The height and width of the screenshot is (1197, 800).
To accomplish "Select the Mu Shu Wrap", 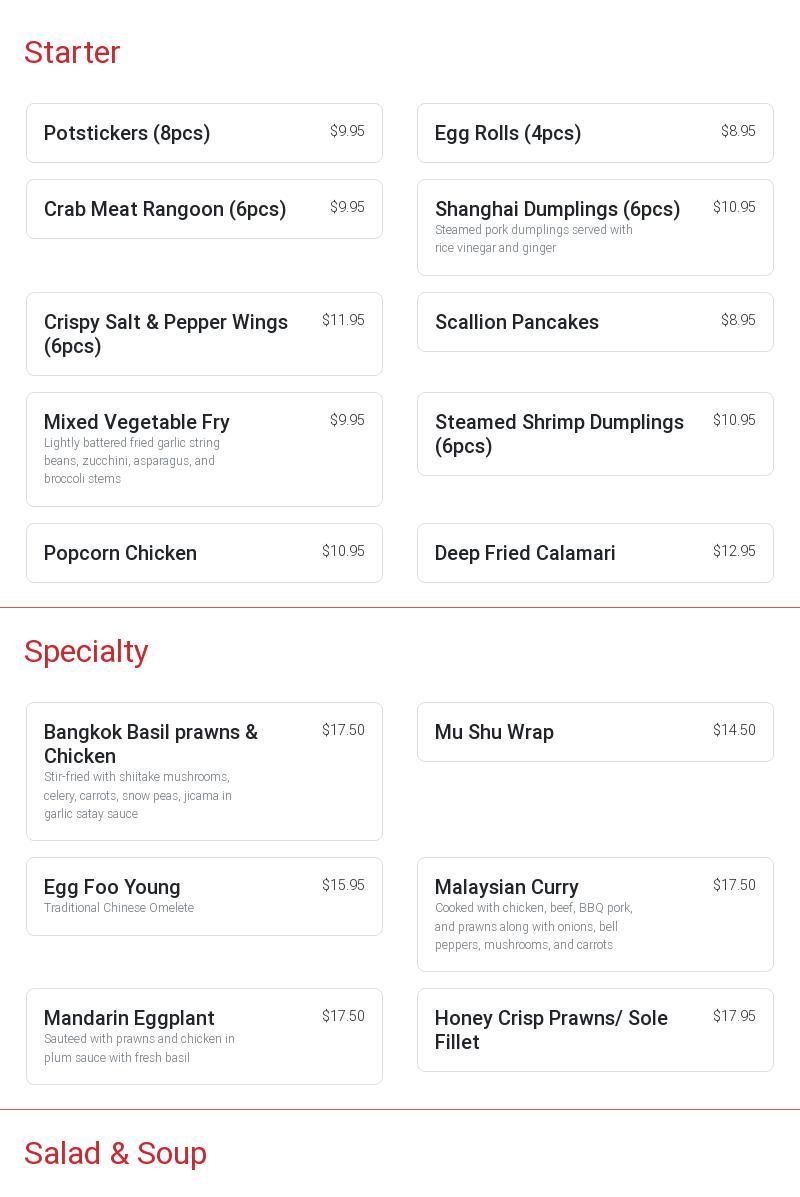I will pyautogui.click(x=595, y=732).
